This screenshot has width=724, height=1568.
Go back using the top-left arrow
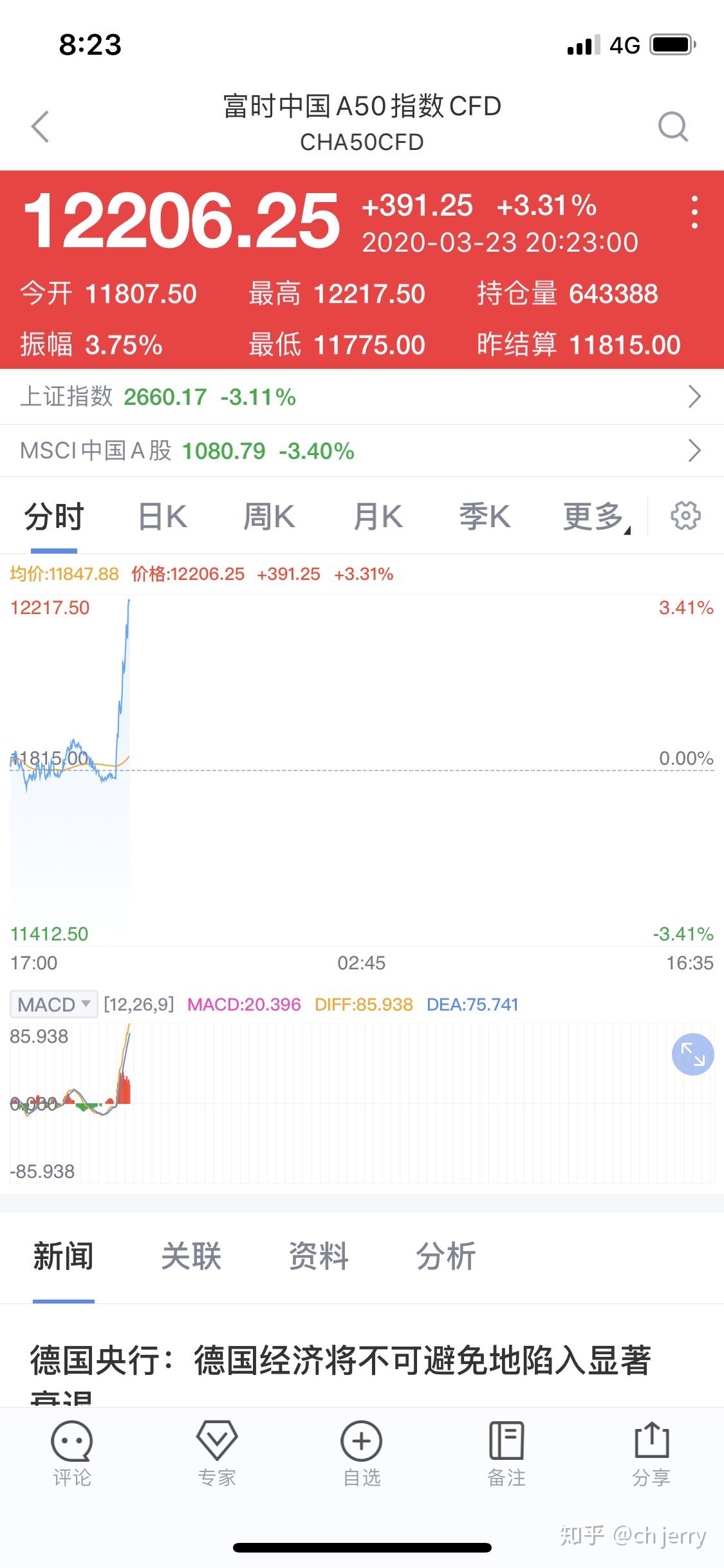point(41,126)
